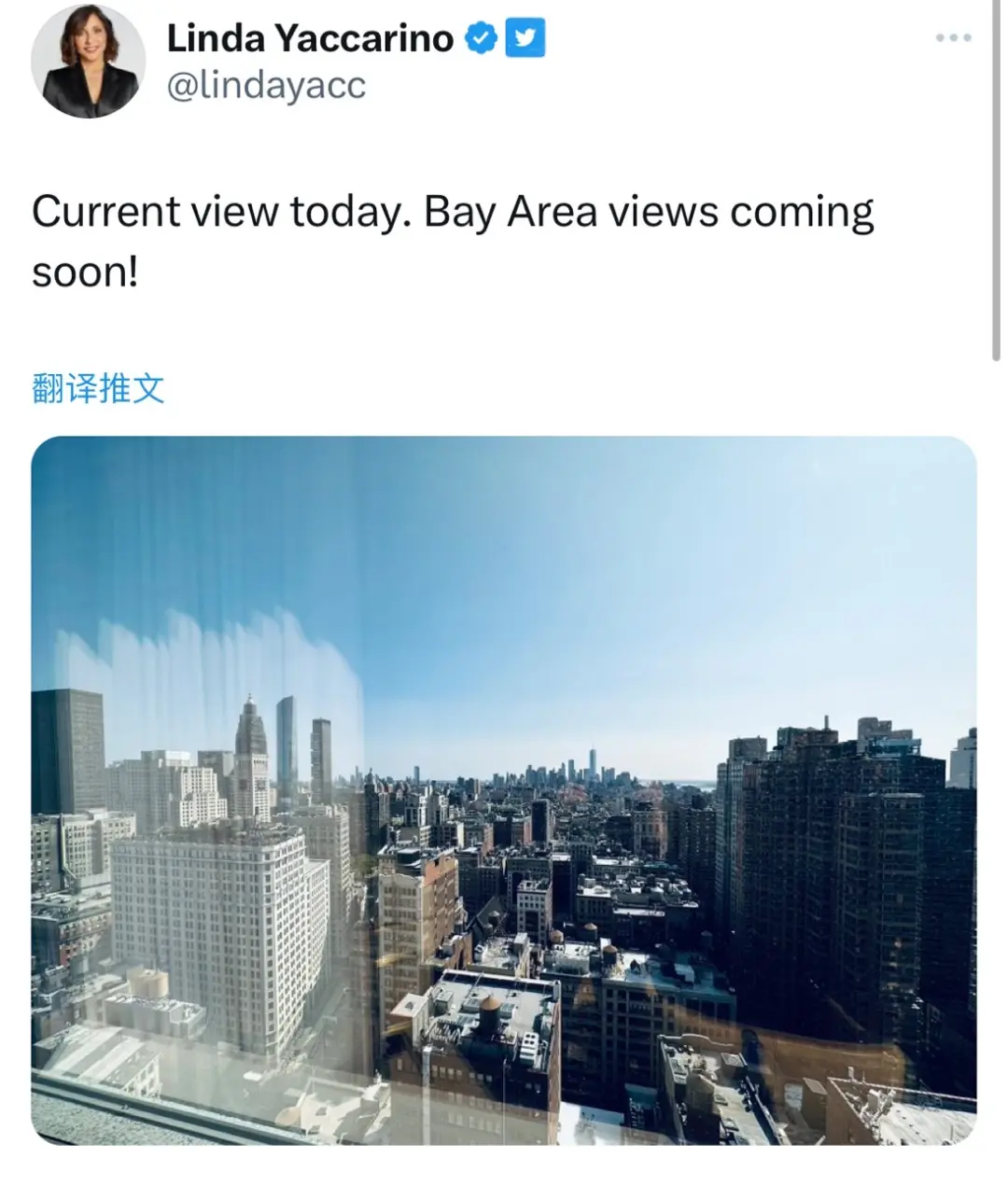Image resolution: width=1008 pixels, height=1185 pixels.
Task: Open the Linda Yaccarino display name
Action: point(310,38)
